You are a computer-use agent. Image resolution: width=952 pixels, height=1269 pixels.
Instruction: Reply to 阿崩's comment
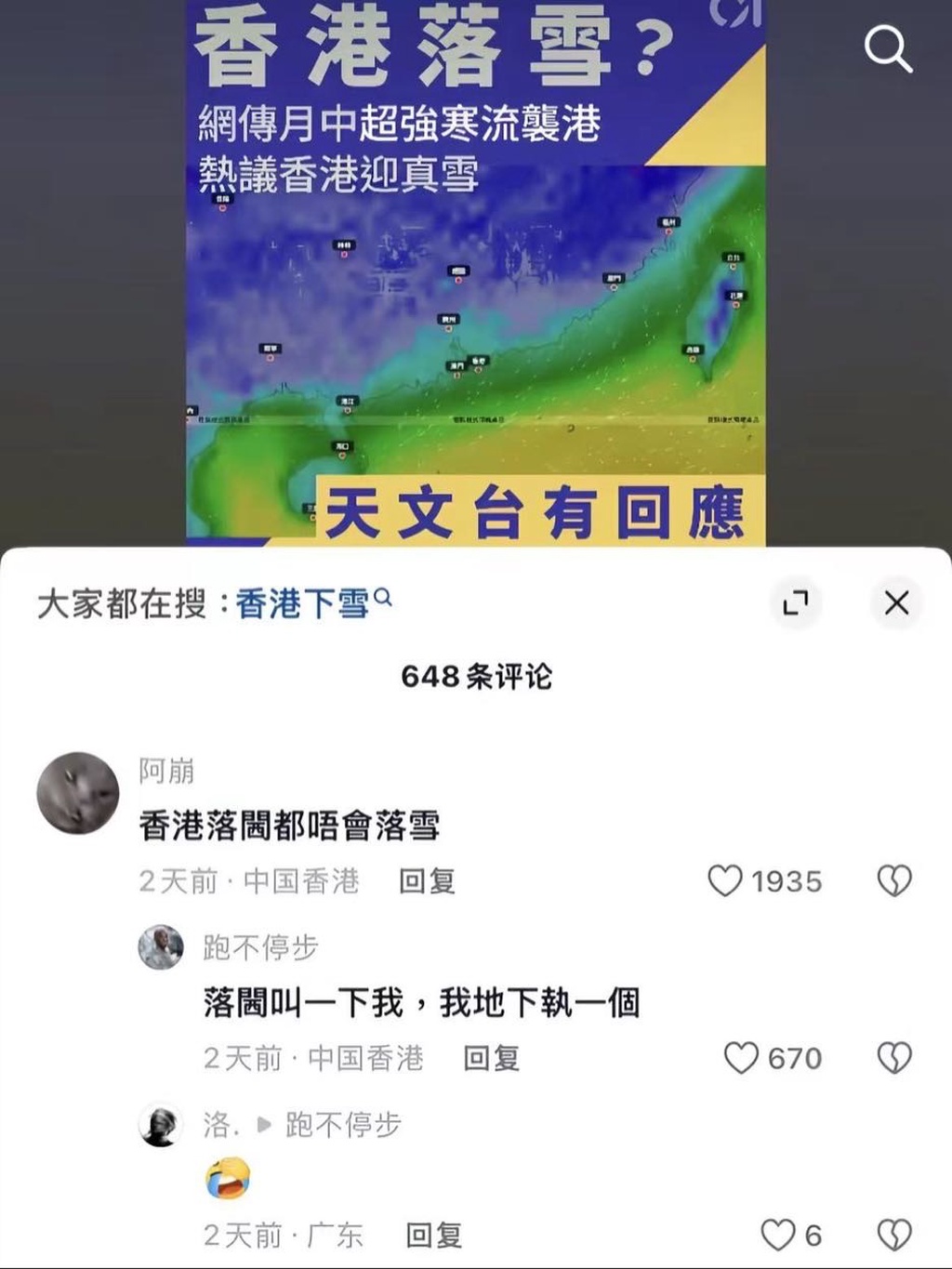427,880
